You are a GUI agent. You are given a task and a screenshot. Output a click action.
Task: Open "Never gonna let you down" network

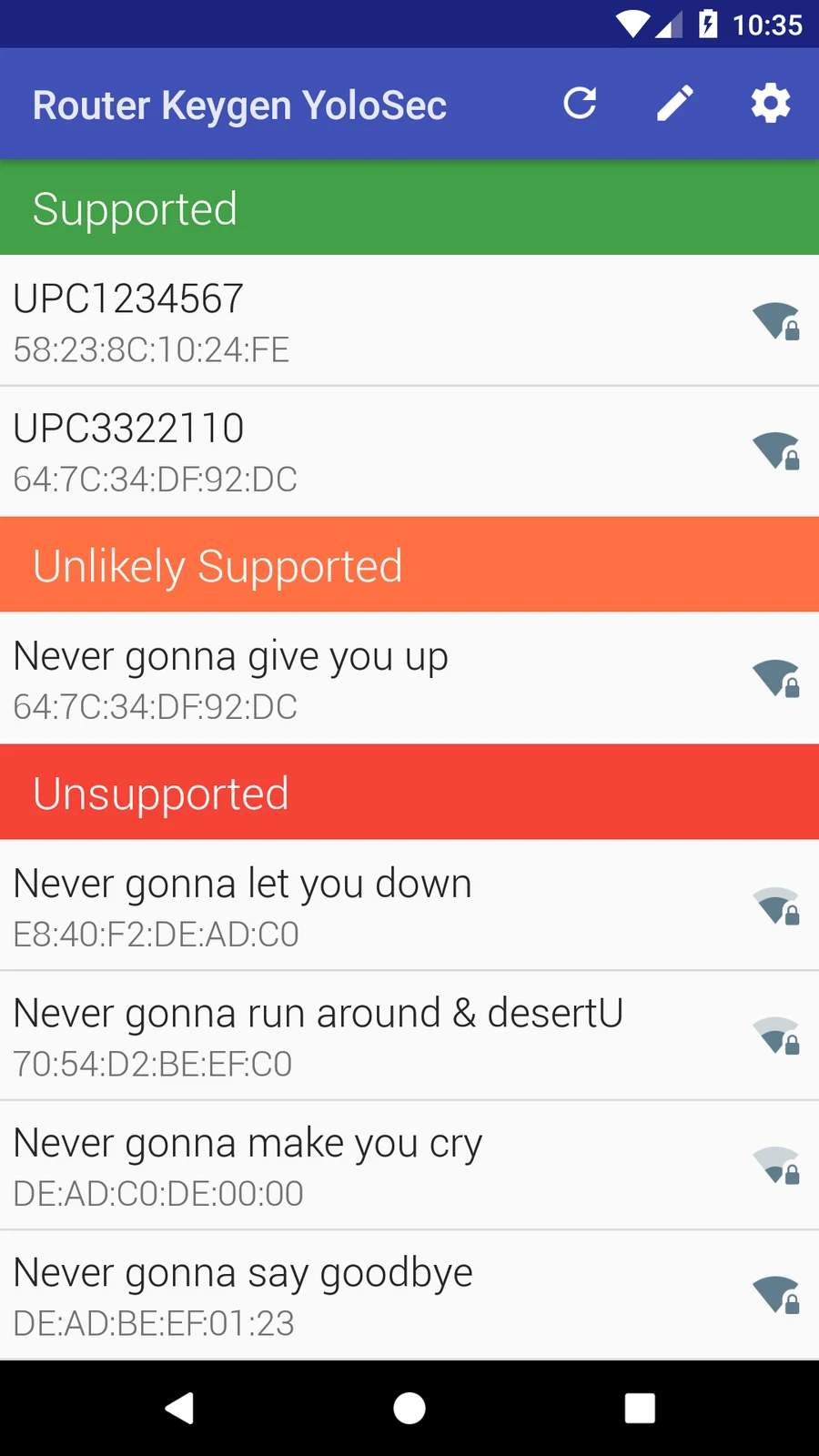click(409, 905)
